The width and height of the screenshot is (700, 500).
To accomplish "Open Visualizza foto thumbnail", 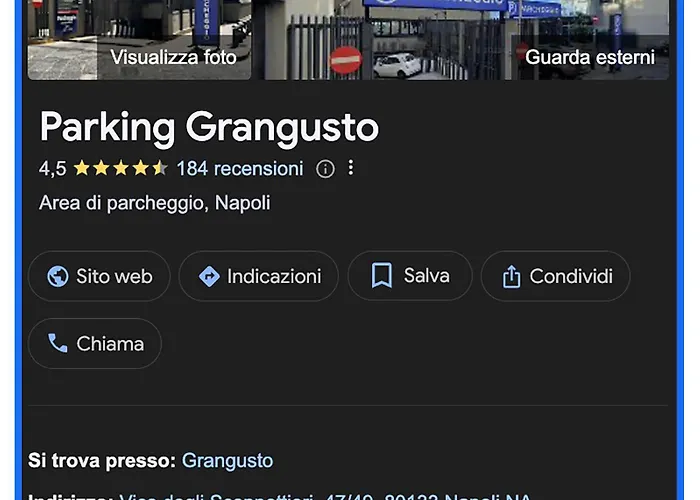I will pyautogui.click(x=140, y=40).
